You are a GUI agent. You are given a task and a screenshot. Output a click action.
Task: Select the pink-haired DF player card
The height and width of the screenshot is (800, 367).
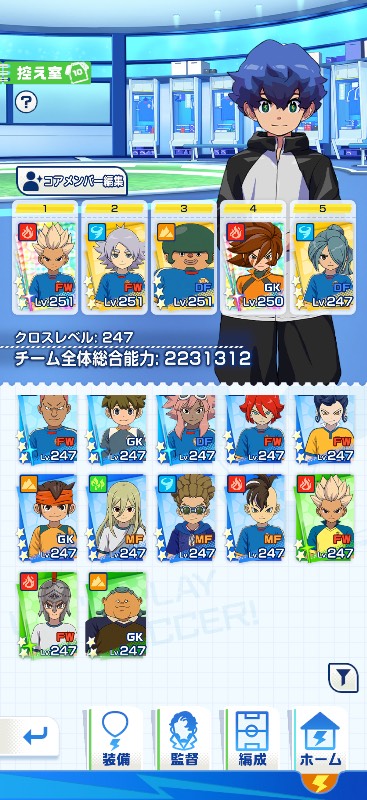(x=186, y=429)
